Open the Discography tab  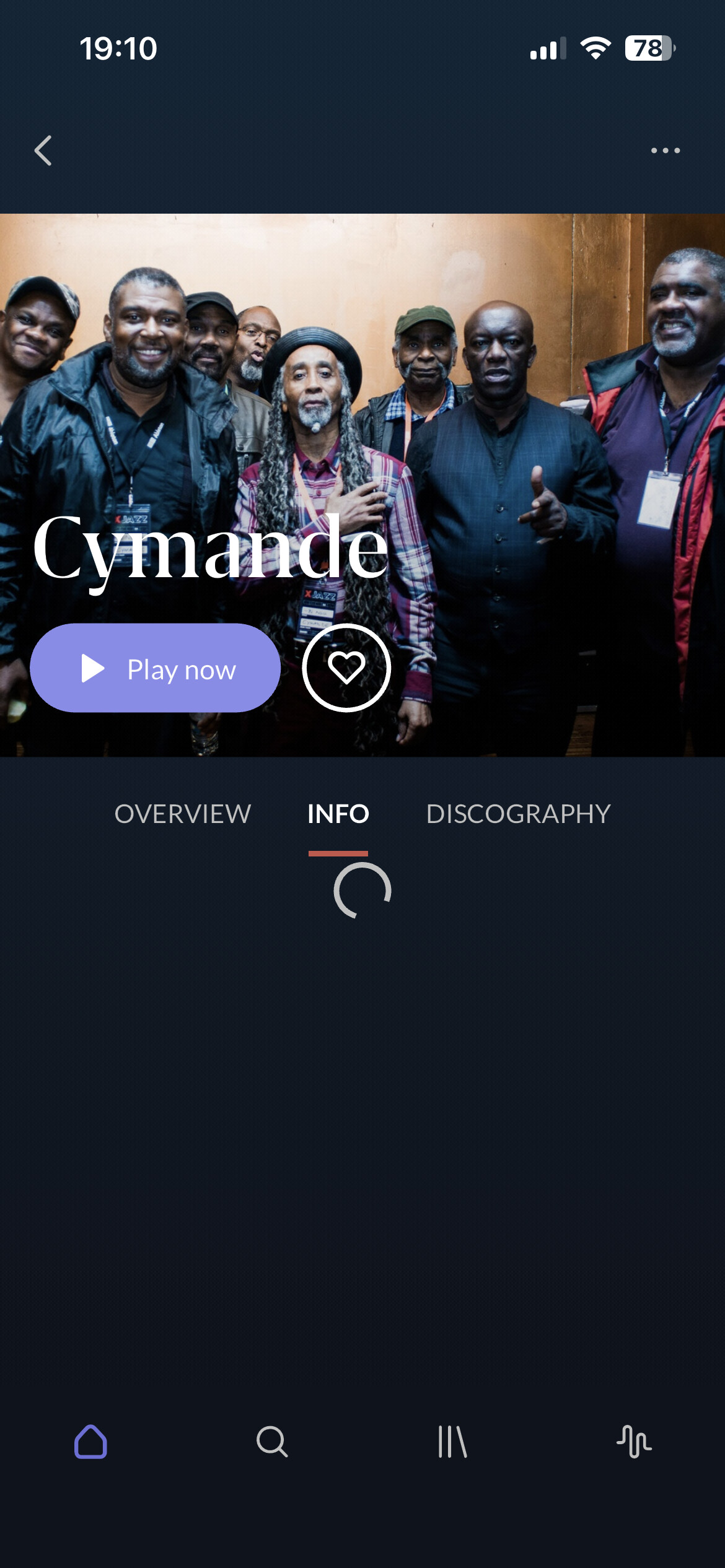tap(519, 814)
